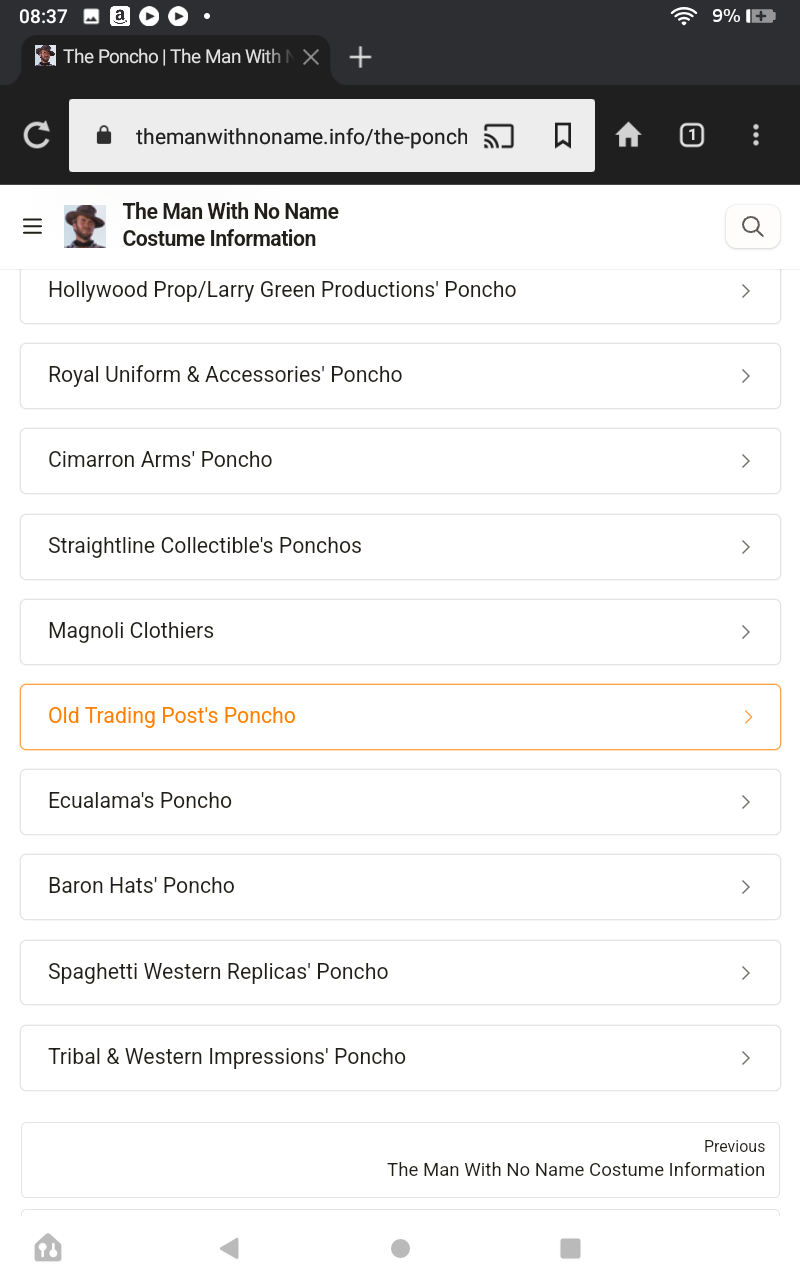Close the Poncho browser tab
This screenshot has width=800, height=1280.
tap(311, 57)
